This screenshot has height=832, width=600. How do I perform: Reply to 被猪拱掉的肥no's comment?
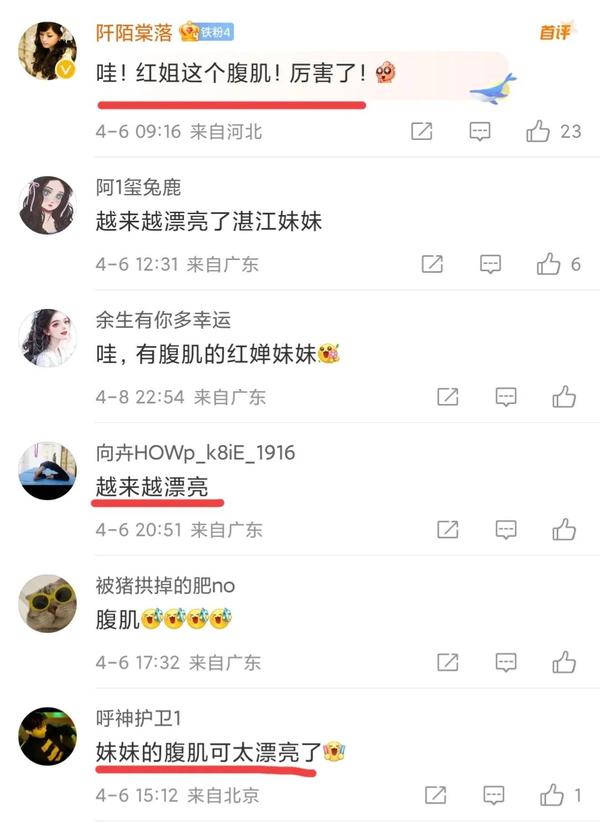[506, 662]
